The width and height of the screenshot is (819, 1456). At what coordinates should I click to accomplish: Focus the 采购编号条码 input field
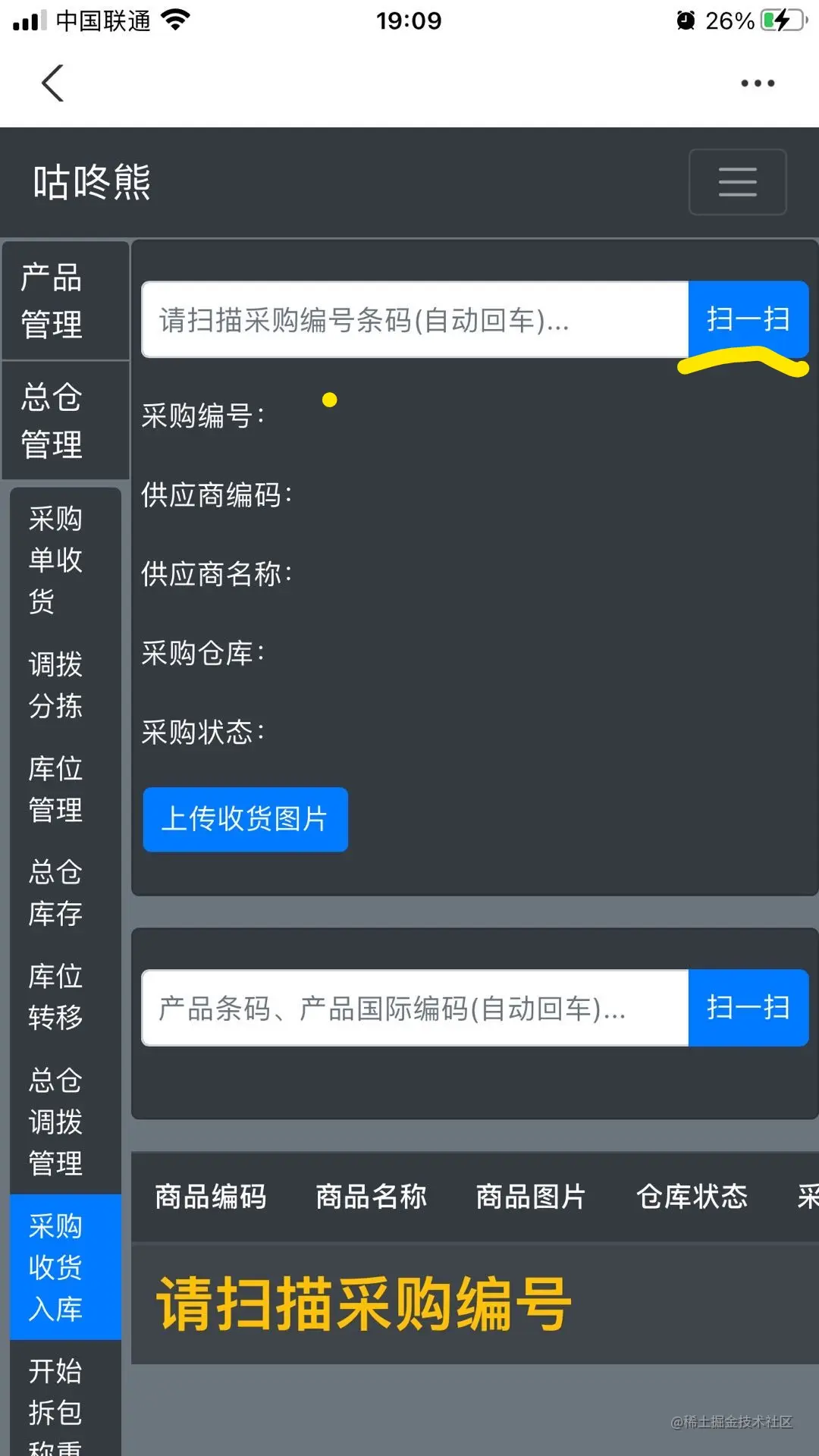click(x=414, y=320)
